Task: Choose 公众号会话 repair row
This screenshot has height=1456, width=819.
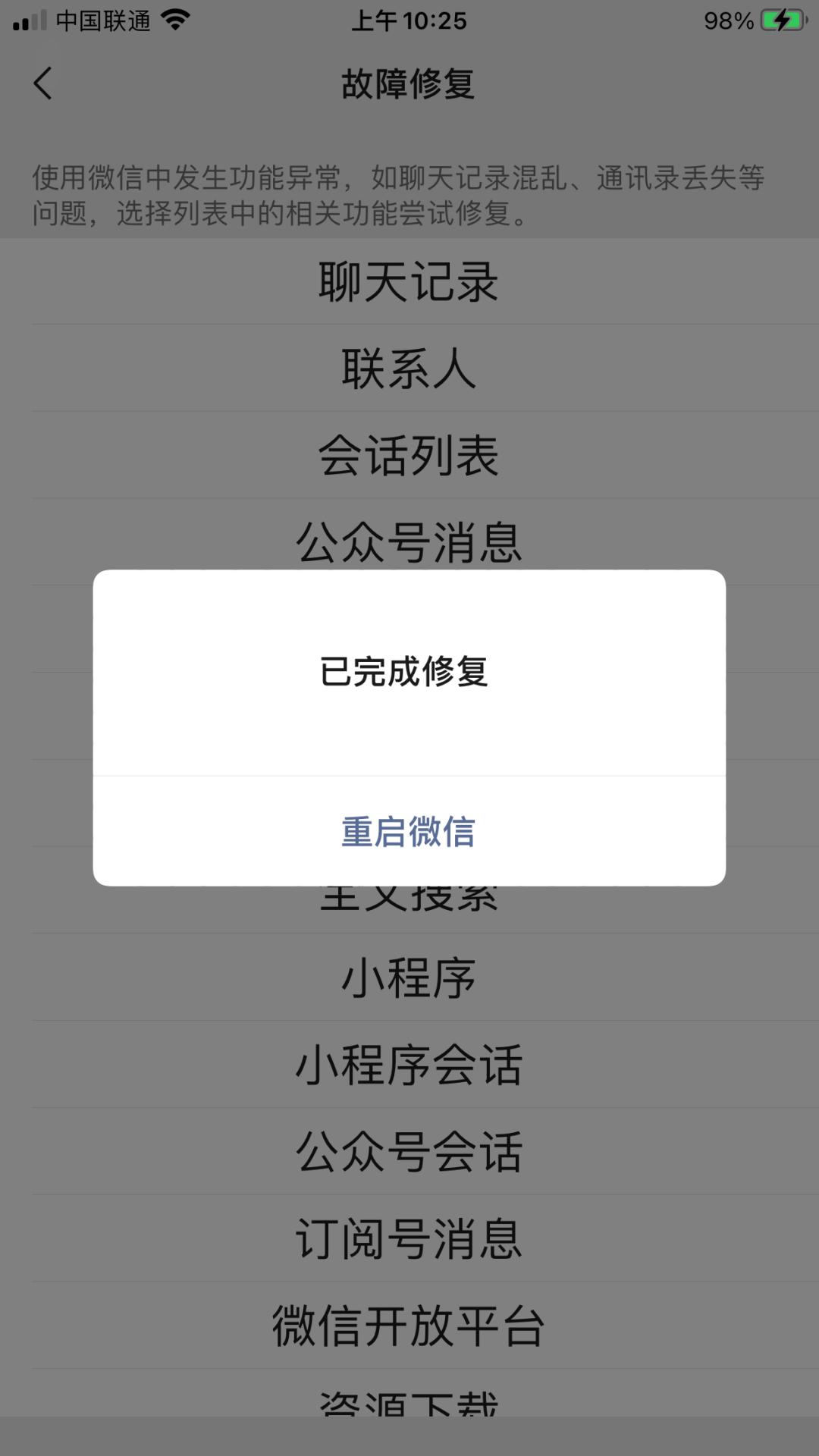Action: coord(409,1152)
